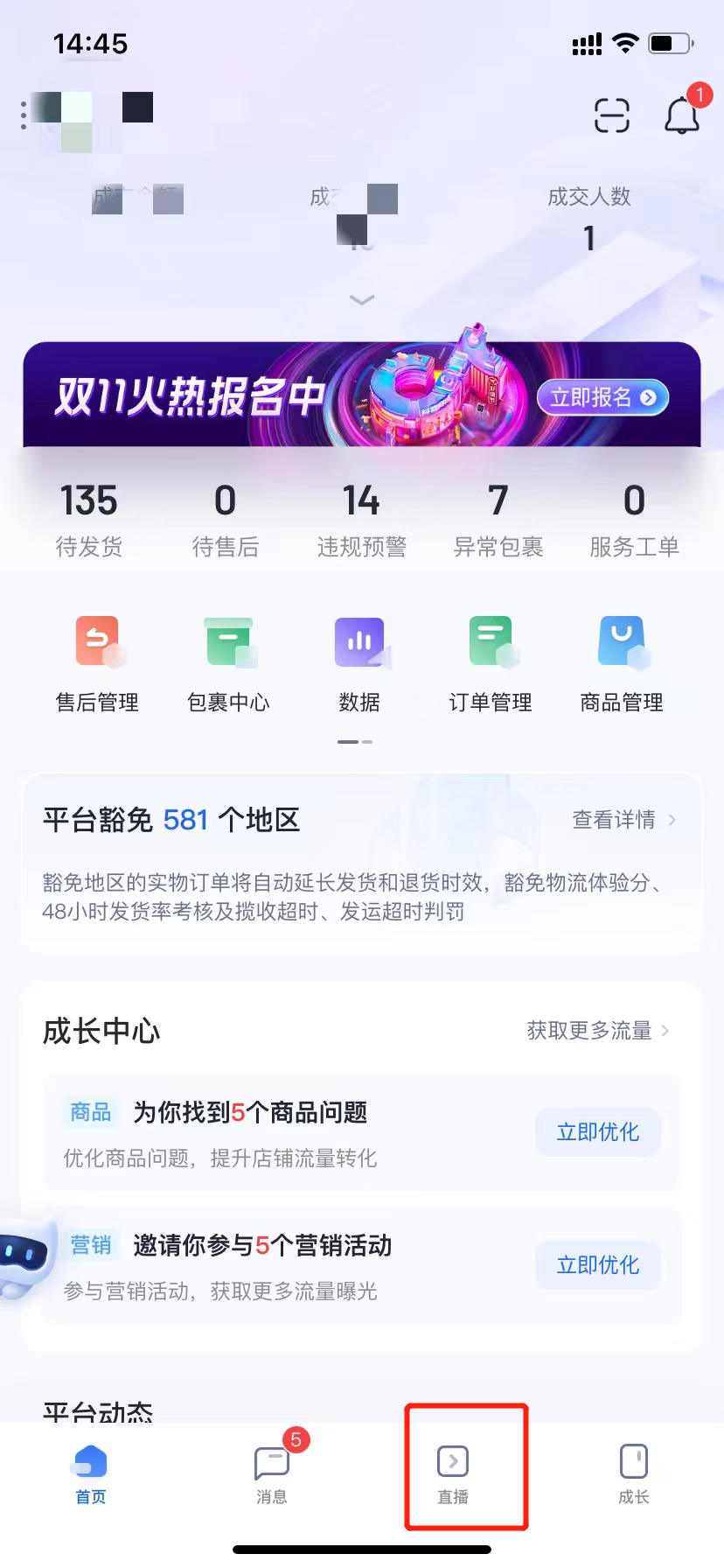This screenshot has height=1568, width=724.
Task: Open the scan code icon
Action: pyautogui.click(x=611, y=115)
